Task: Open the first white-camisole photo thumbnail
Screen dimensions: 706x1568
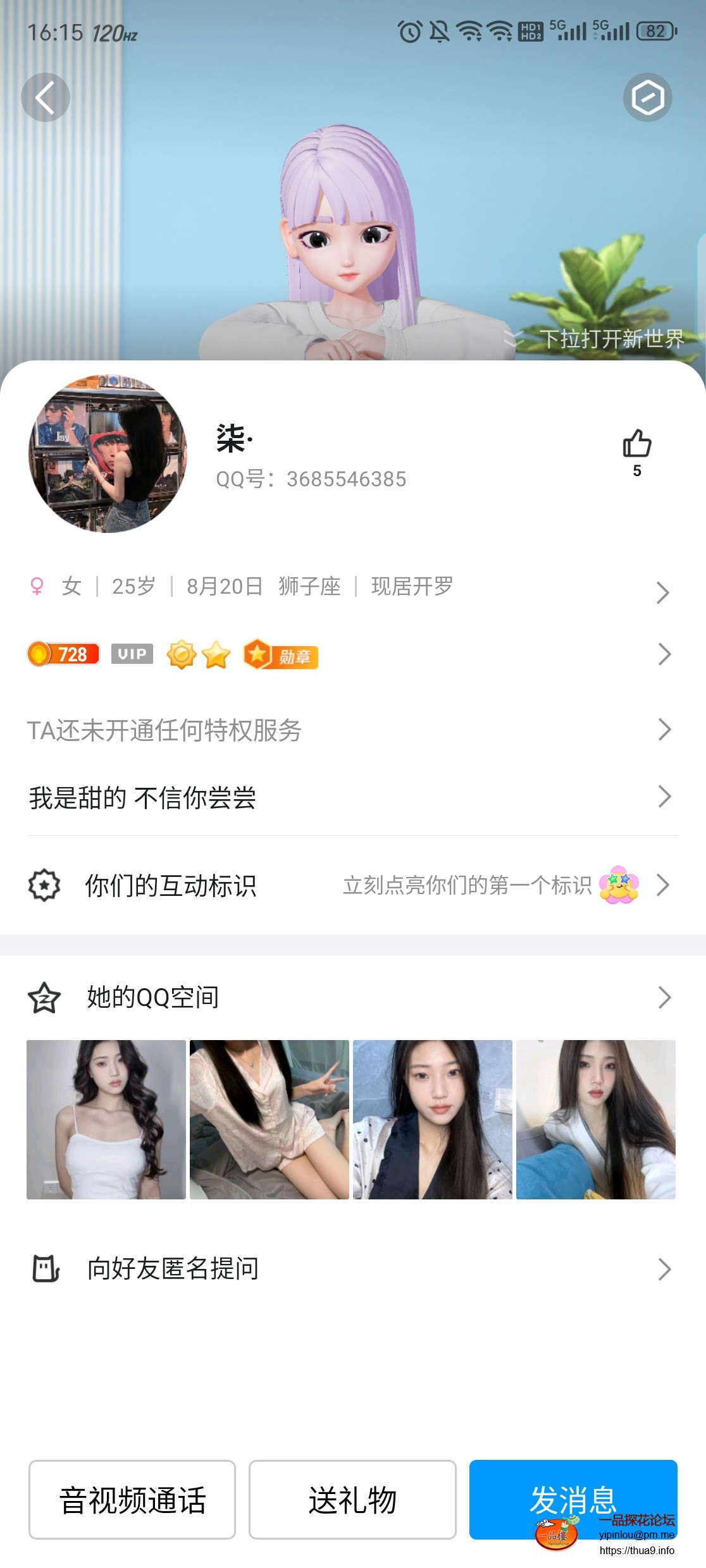Action: (x=106, y=1132)
